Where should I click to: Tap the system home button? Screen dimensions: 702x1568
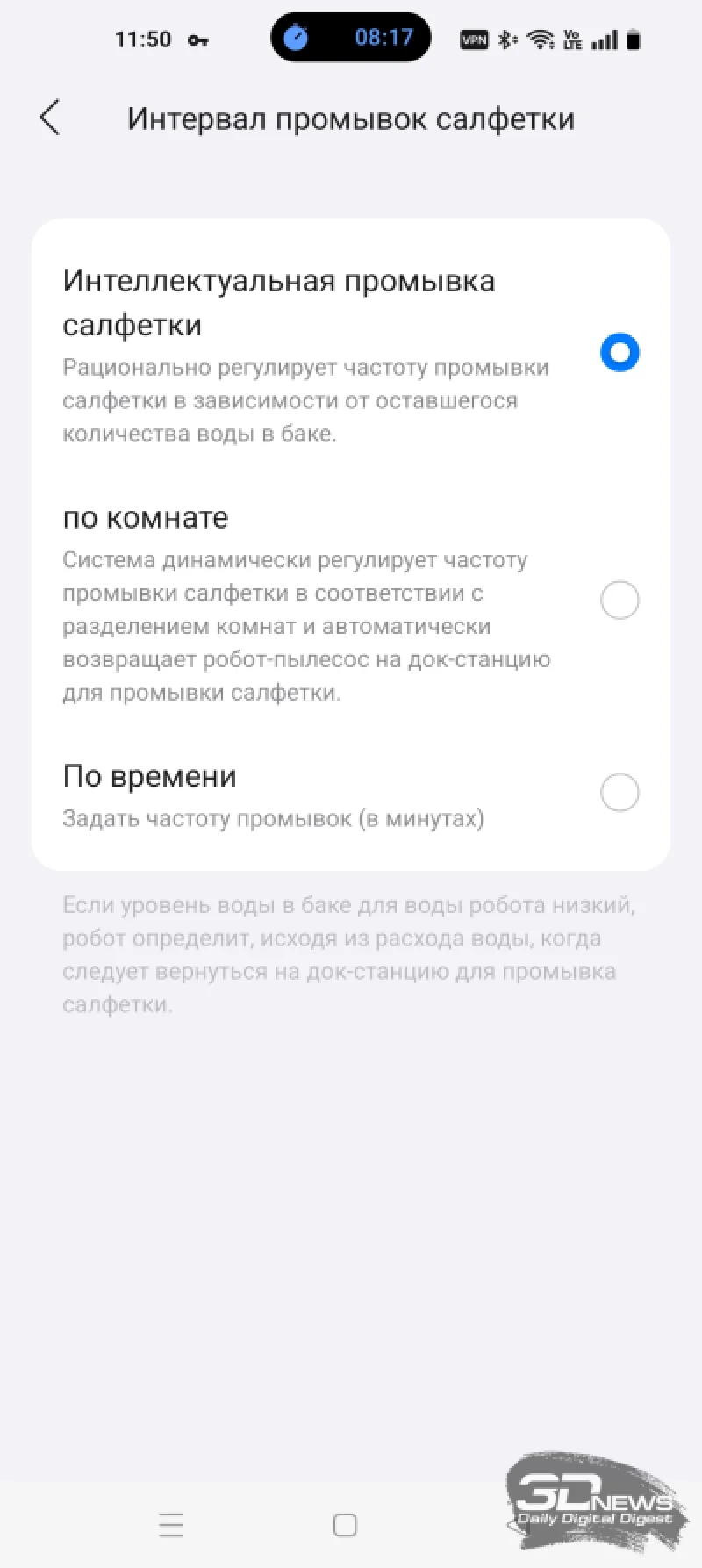pos(345,1525)
